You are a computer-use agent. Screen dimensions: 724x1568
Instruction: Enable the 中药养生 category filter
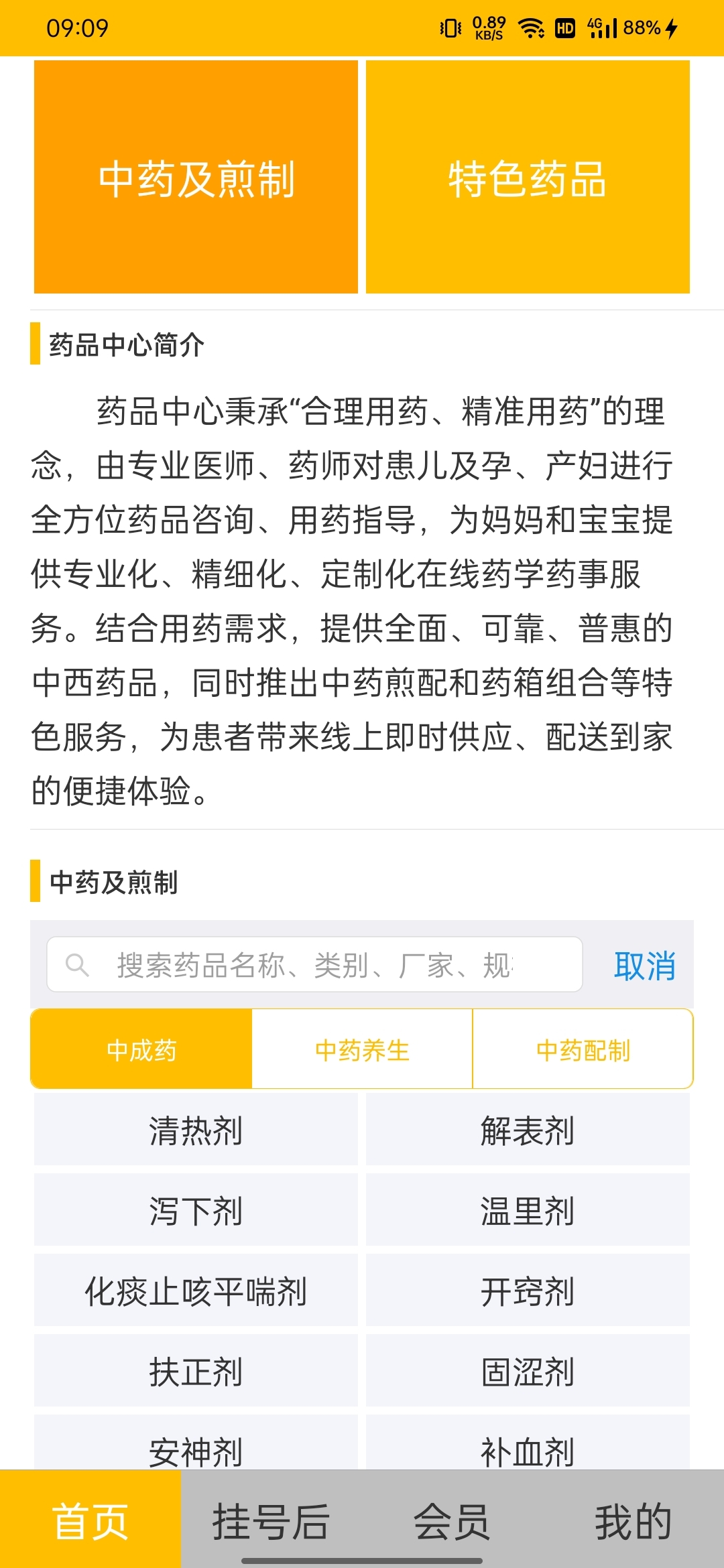[362, 1049]
